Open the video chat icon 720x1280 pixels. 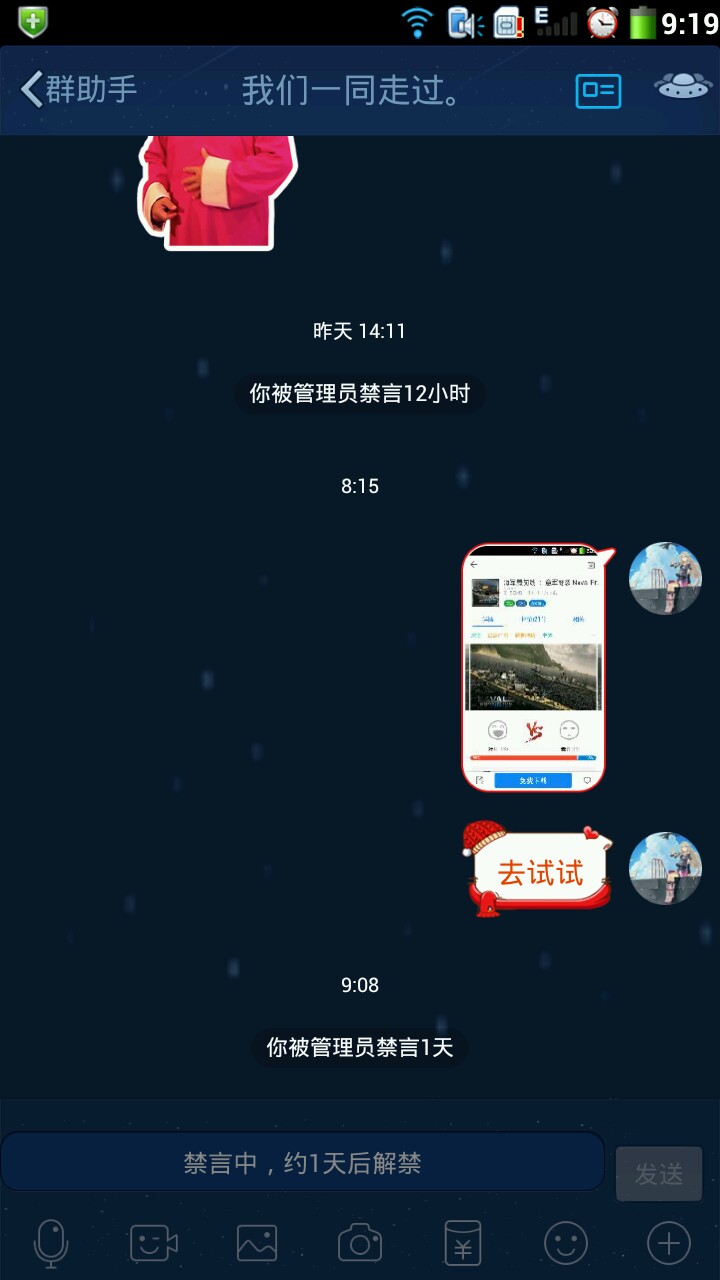pyautogui.click(x=154, y=1244)
